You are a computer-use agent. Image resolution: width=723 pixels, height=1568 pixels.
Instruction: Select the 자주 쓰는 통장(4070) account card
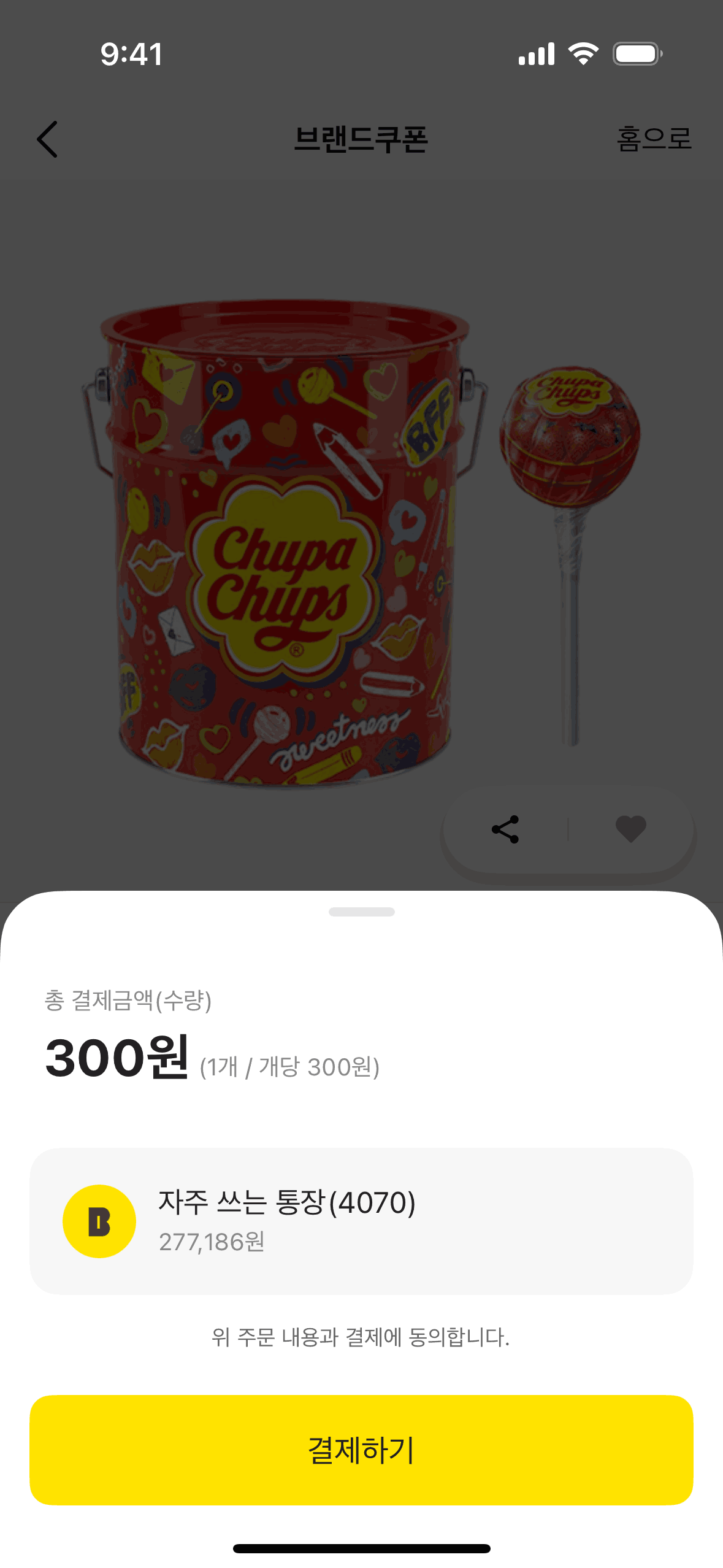click(361, 1221)
